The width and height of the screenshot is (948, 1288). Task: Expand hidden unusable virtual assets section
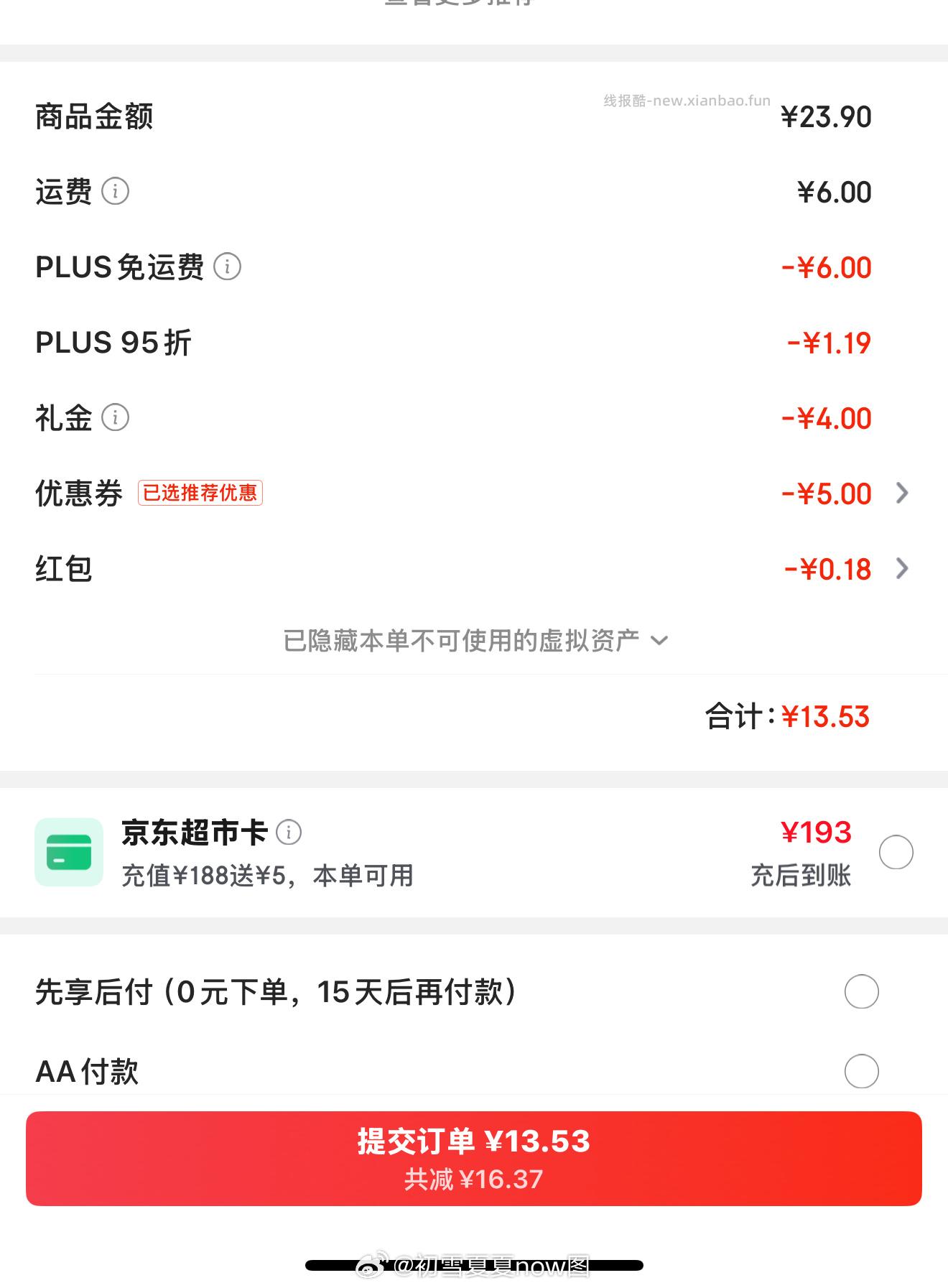(474, 641)
